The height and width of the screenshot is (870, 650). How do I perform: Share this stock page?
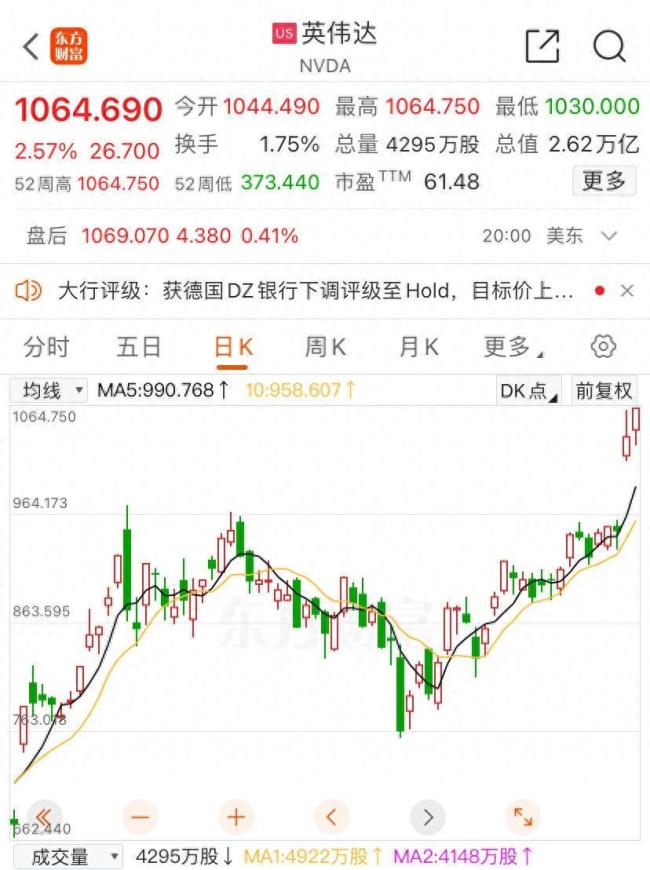pos(542,46)
